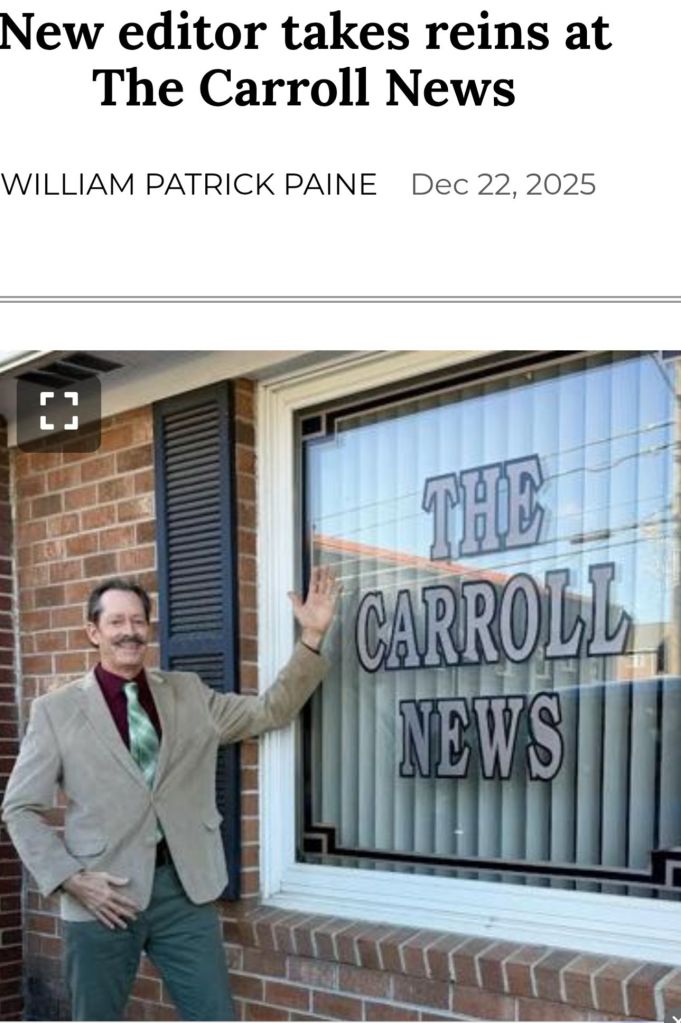Open author William Patrick Paine's page
Image resolution: width=681 pixels, height=1023 pixels.
point(189,185)
